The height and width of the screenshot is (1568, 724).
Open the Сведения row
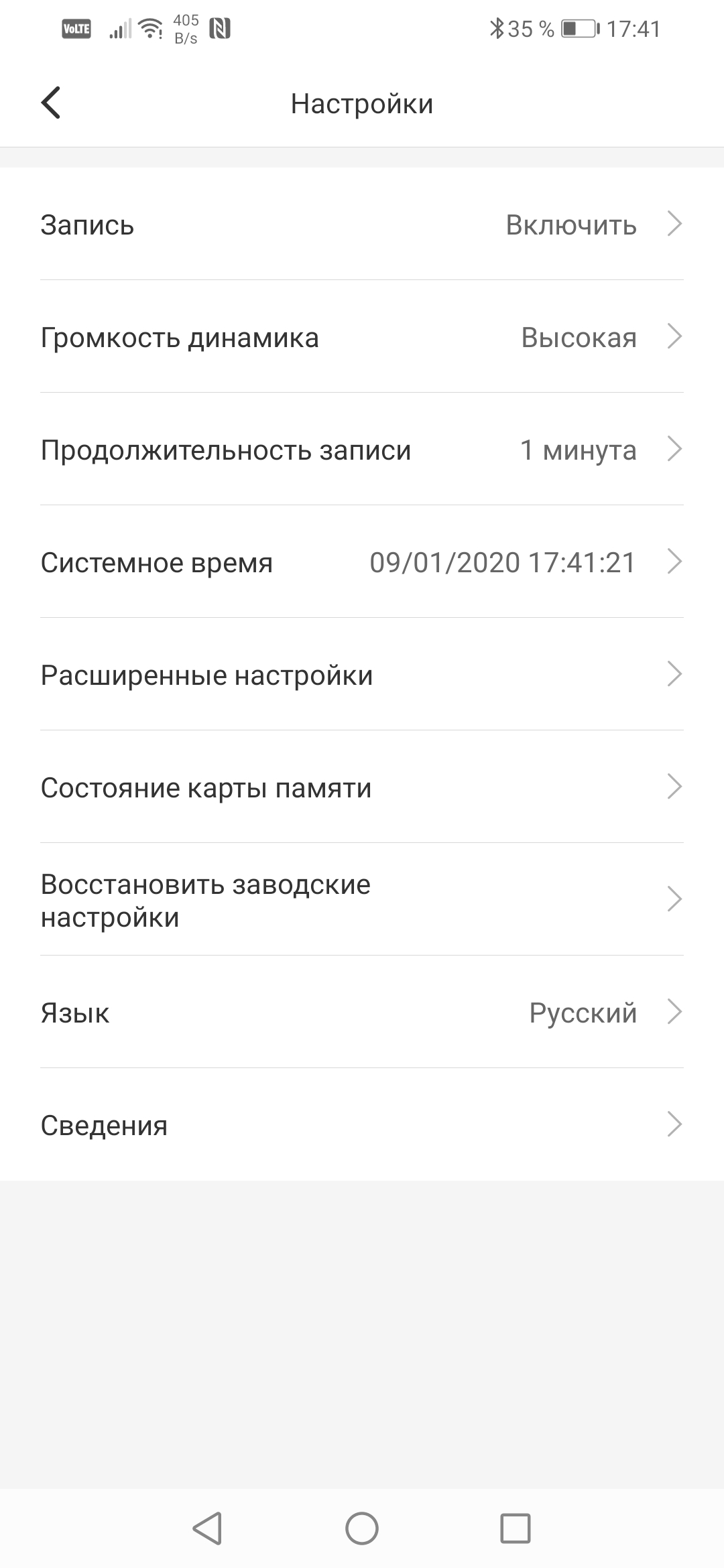click(x=362, y=1125)
